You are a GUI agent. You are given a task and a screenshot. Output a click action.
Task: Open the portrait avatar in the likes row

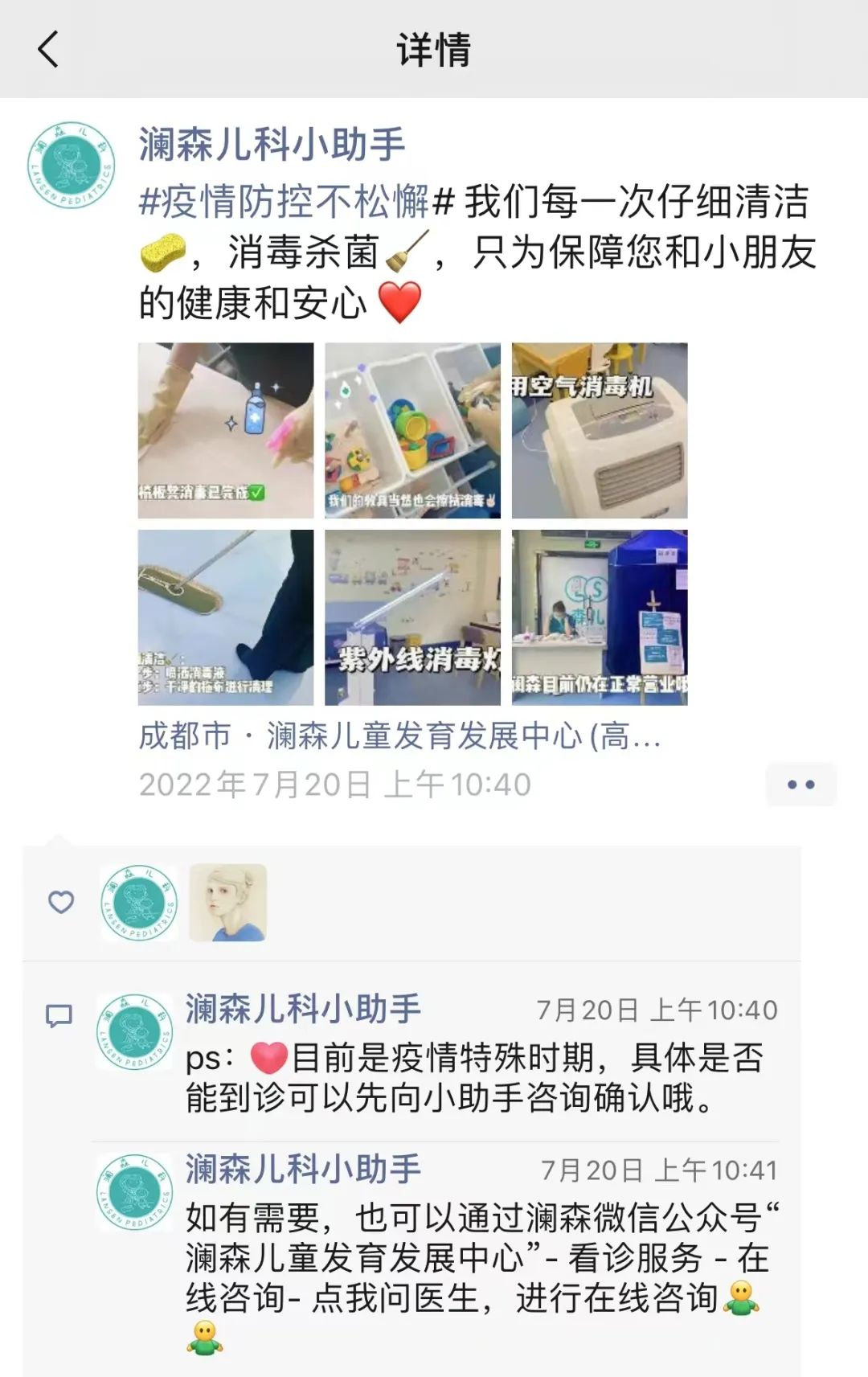coord(227,902)
